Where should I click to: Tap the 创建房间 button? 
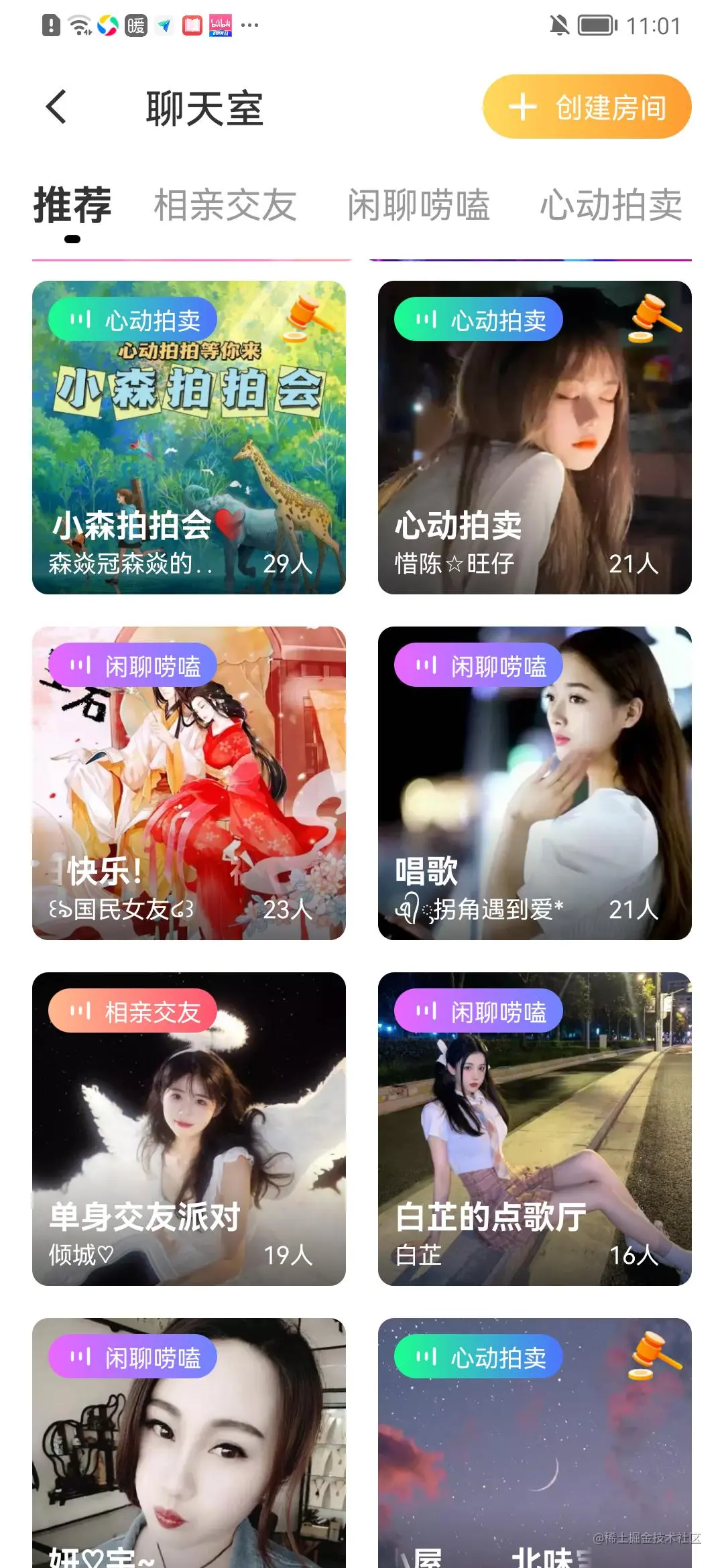click(x=587, y=107)
